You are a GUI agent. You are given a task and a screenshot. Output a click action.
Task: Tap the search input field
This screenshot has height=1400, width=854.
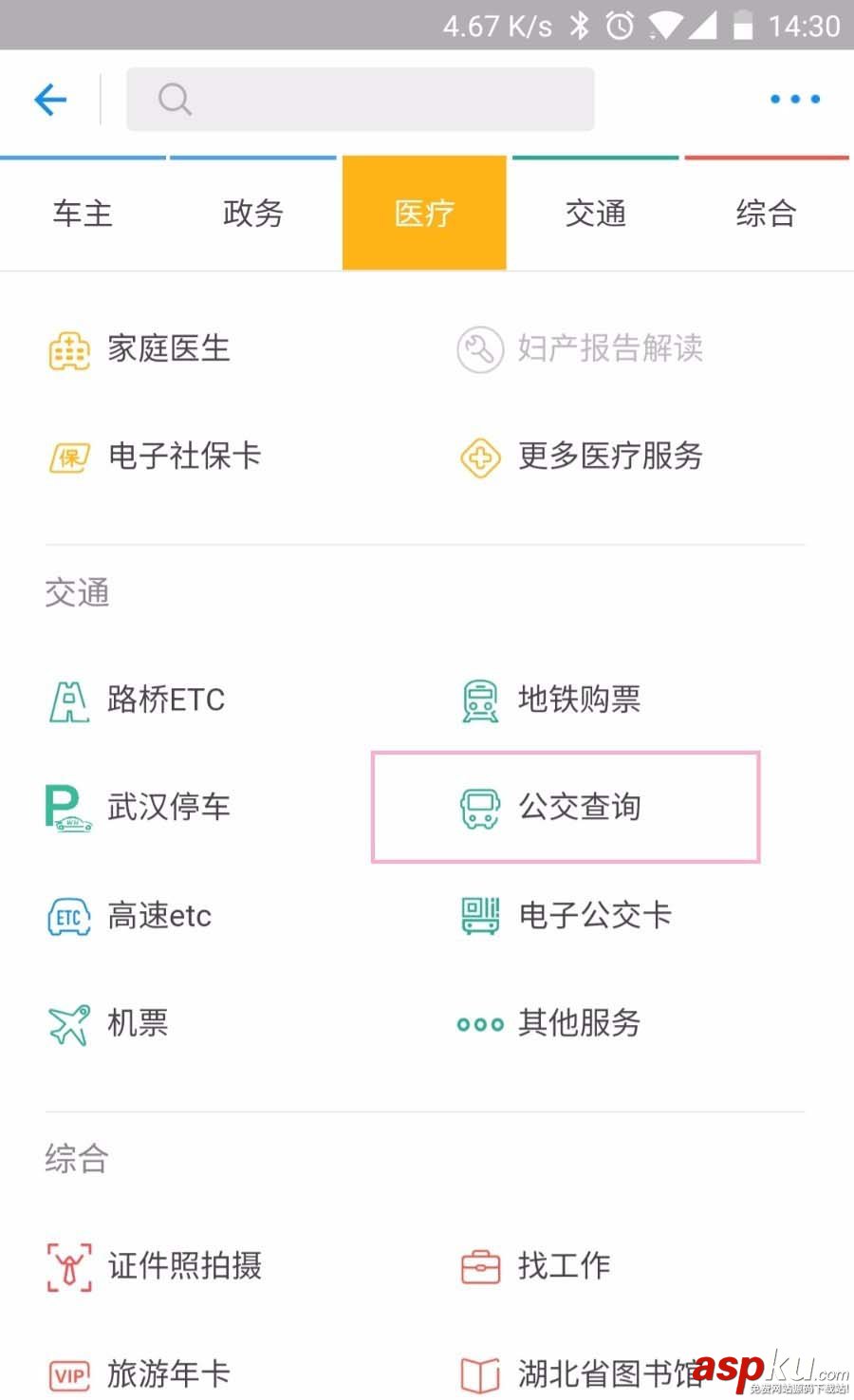tap(361, 99)
